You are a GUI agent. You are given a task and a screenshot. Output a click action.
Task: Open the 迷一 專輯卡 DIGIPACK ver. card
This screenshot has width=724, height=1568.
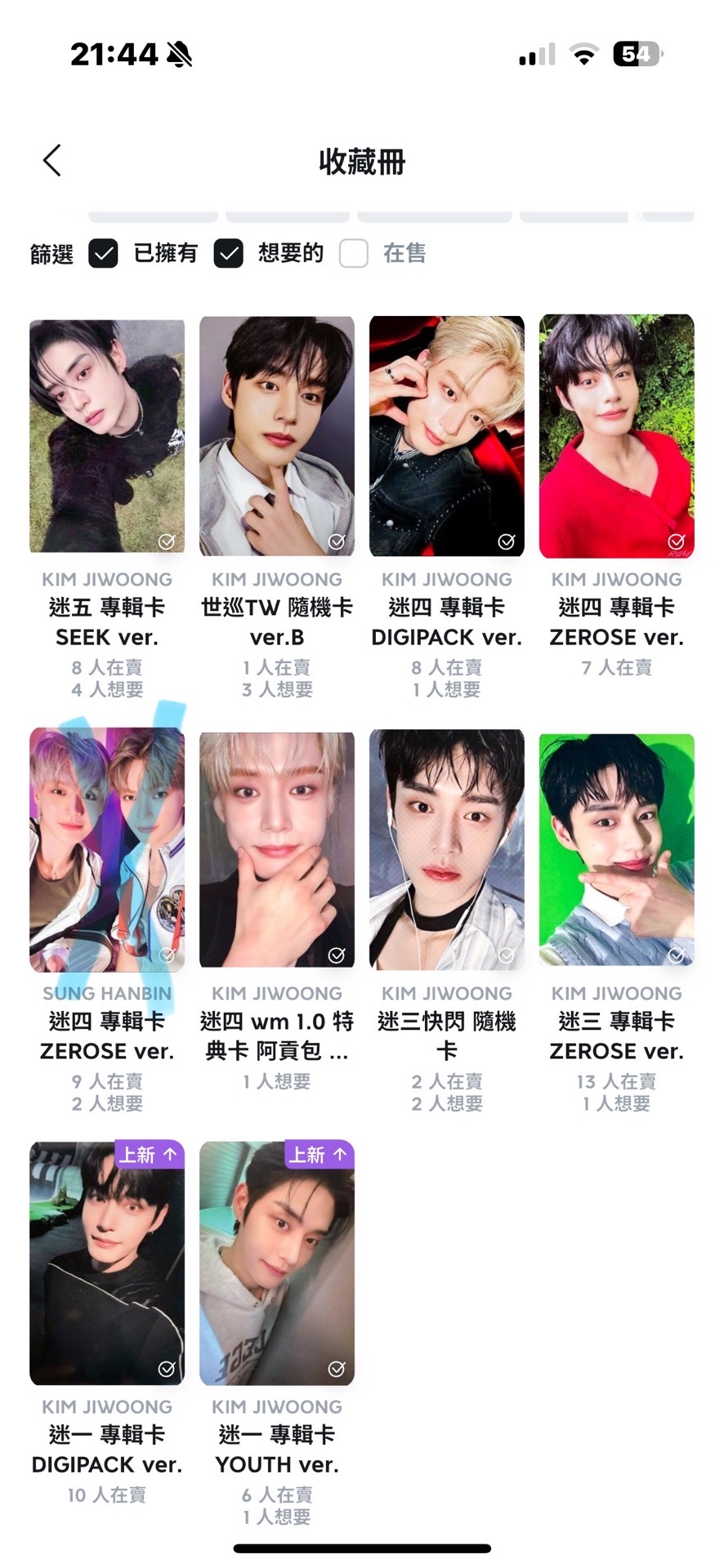pyautogui.click(x=107, y=1263)
